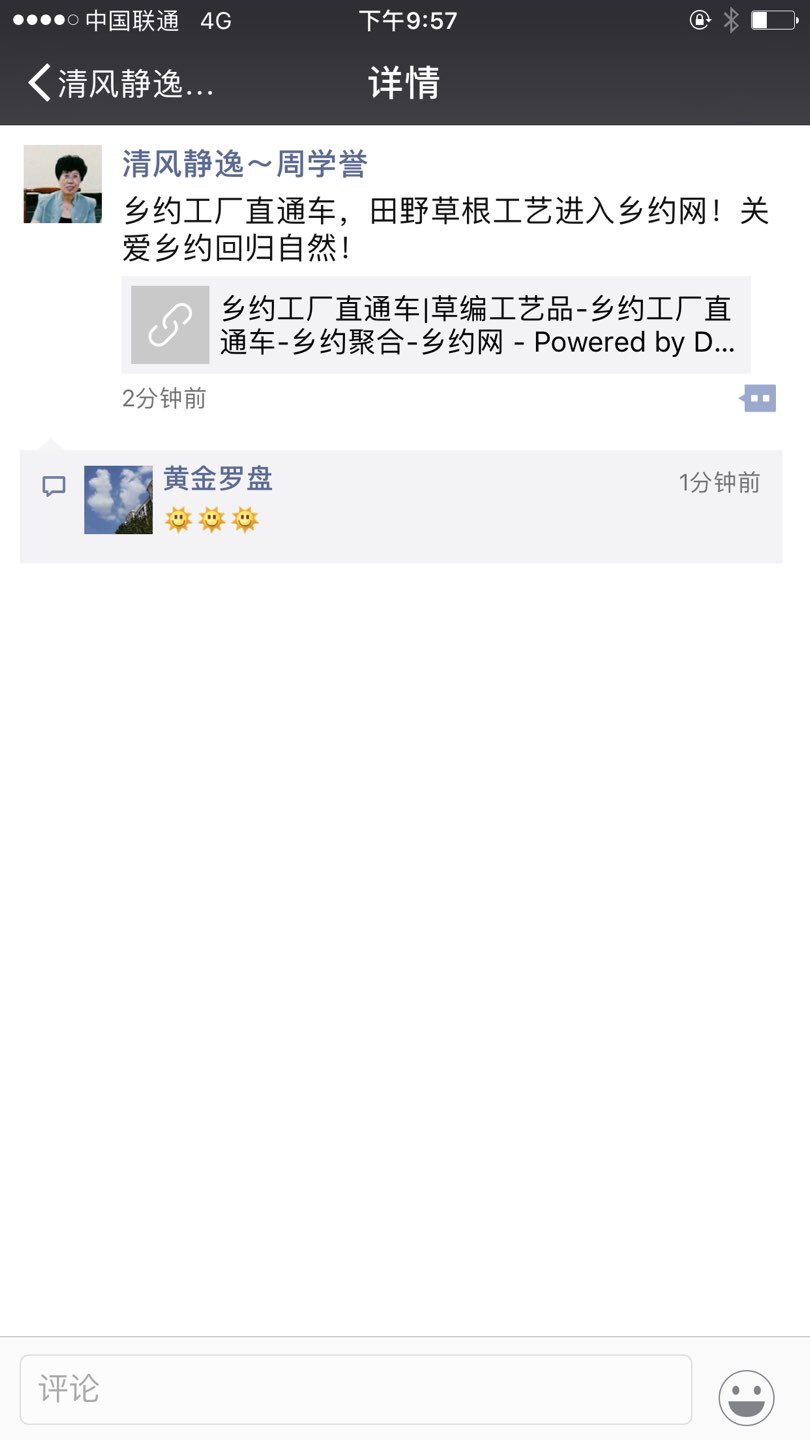
Task: Open the emoji picker
Action: 746,1397
